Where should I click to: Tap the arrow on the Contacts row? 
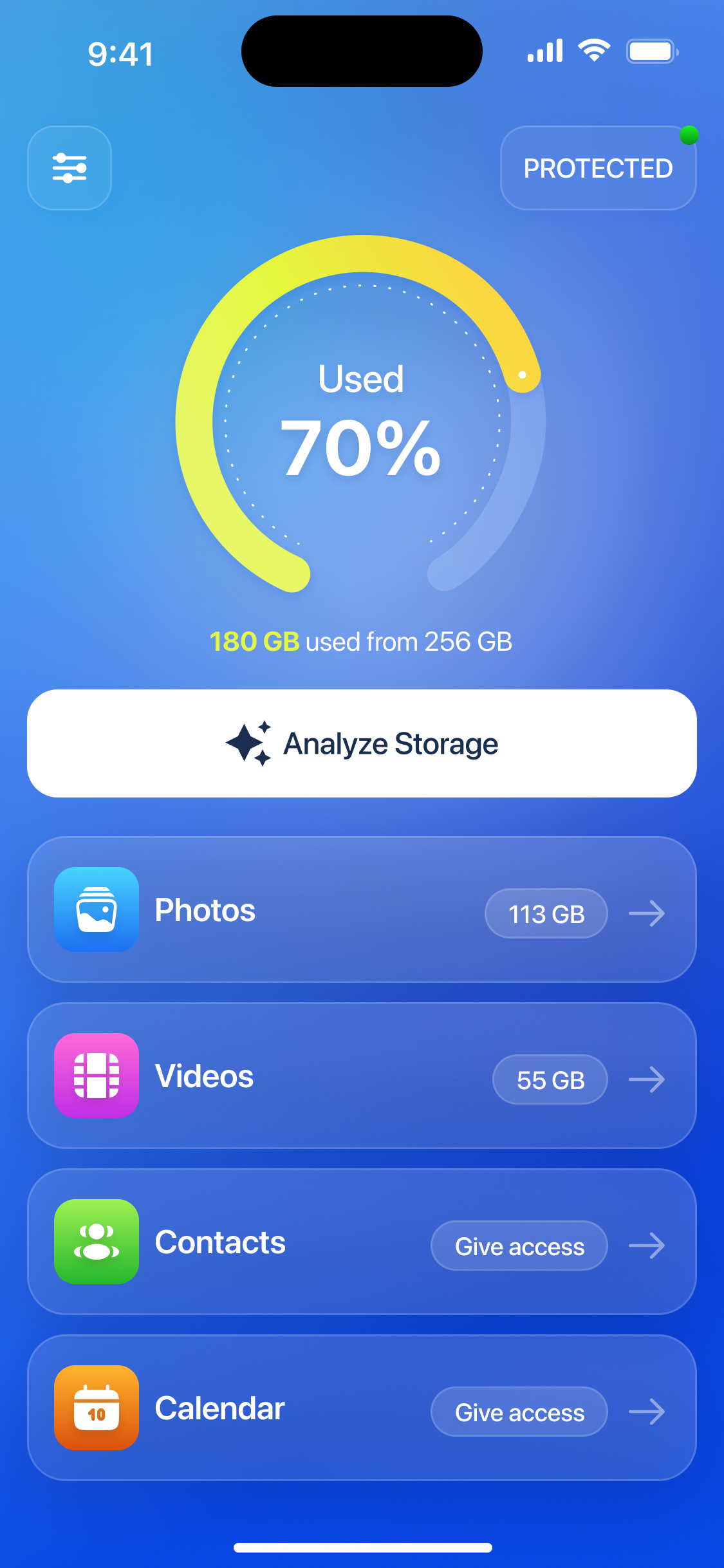pos(647,1246)
